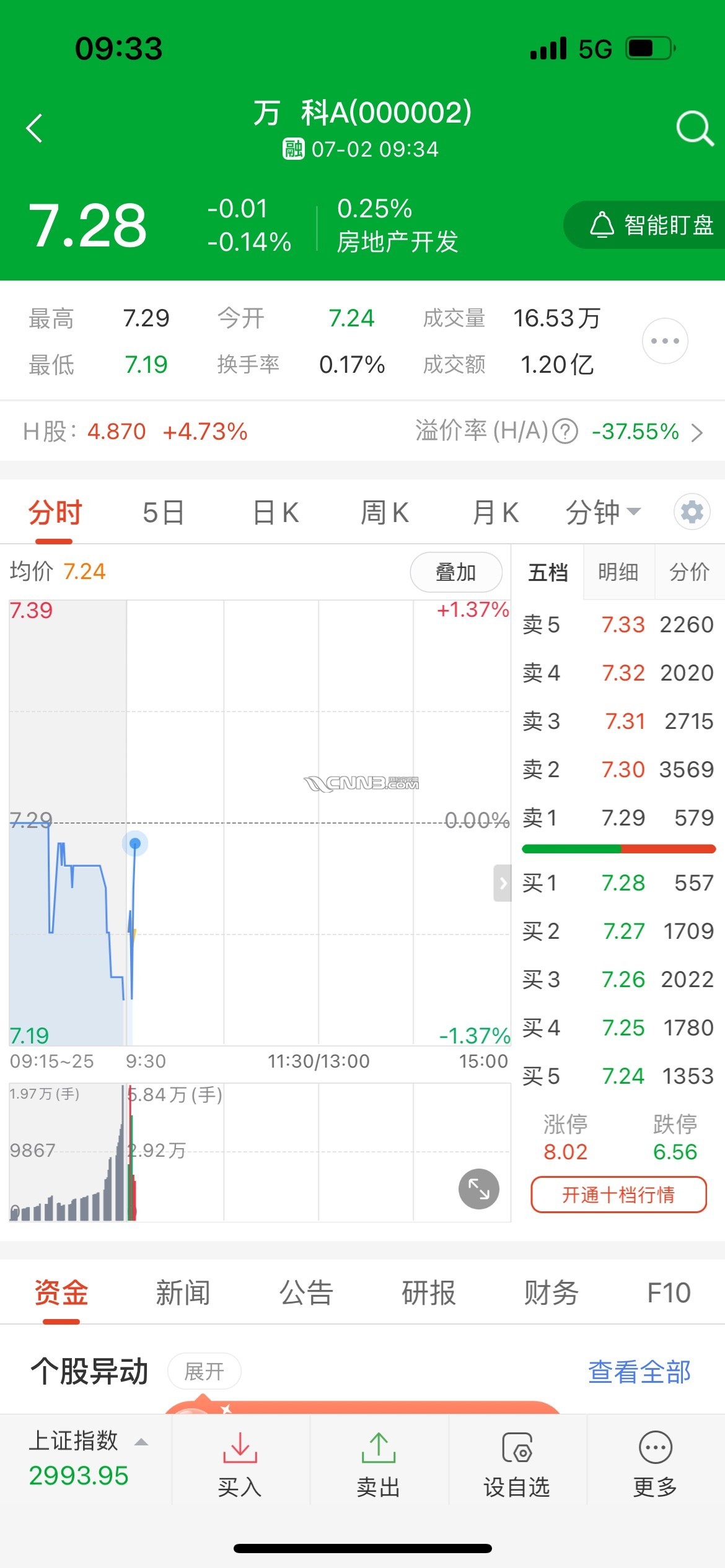
Task: Switch to the 月K chart tab
Action: click(x=494, y=513)
